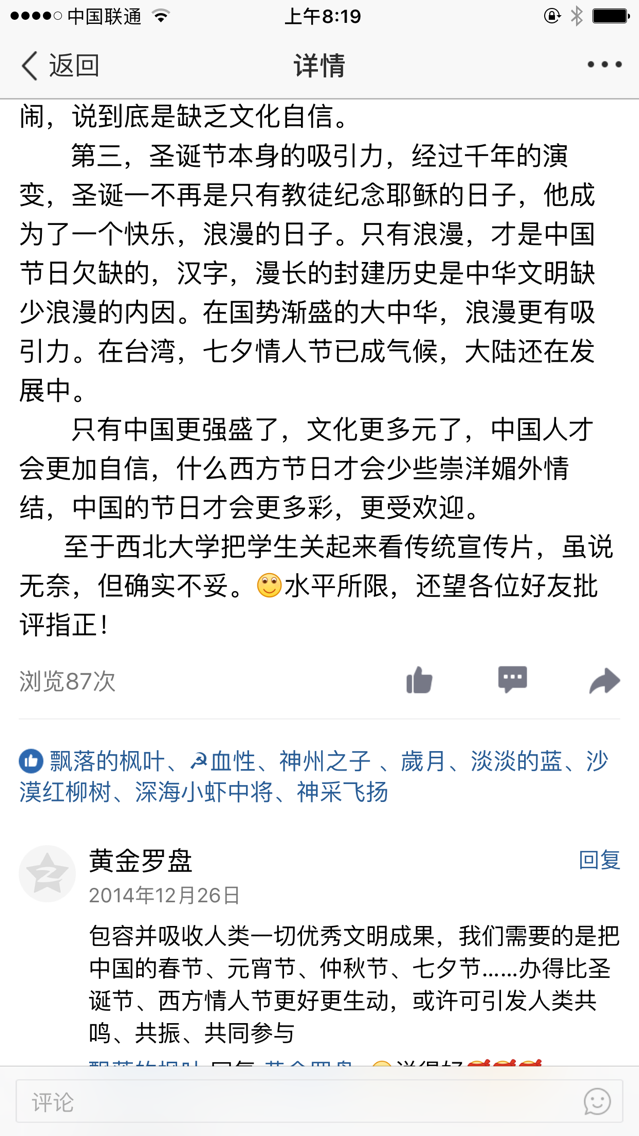View profile of liker 神州之子

[324, 761]
